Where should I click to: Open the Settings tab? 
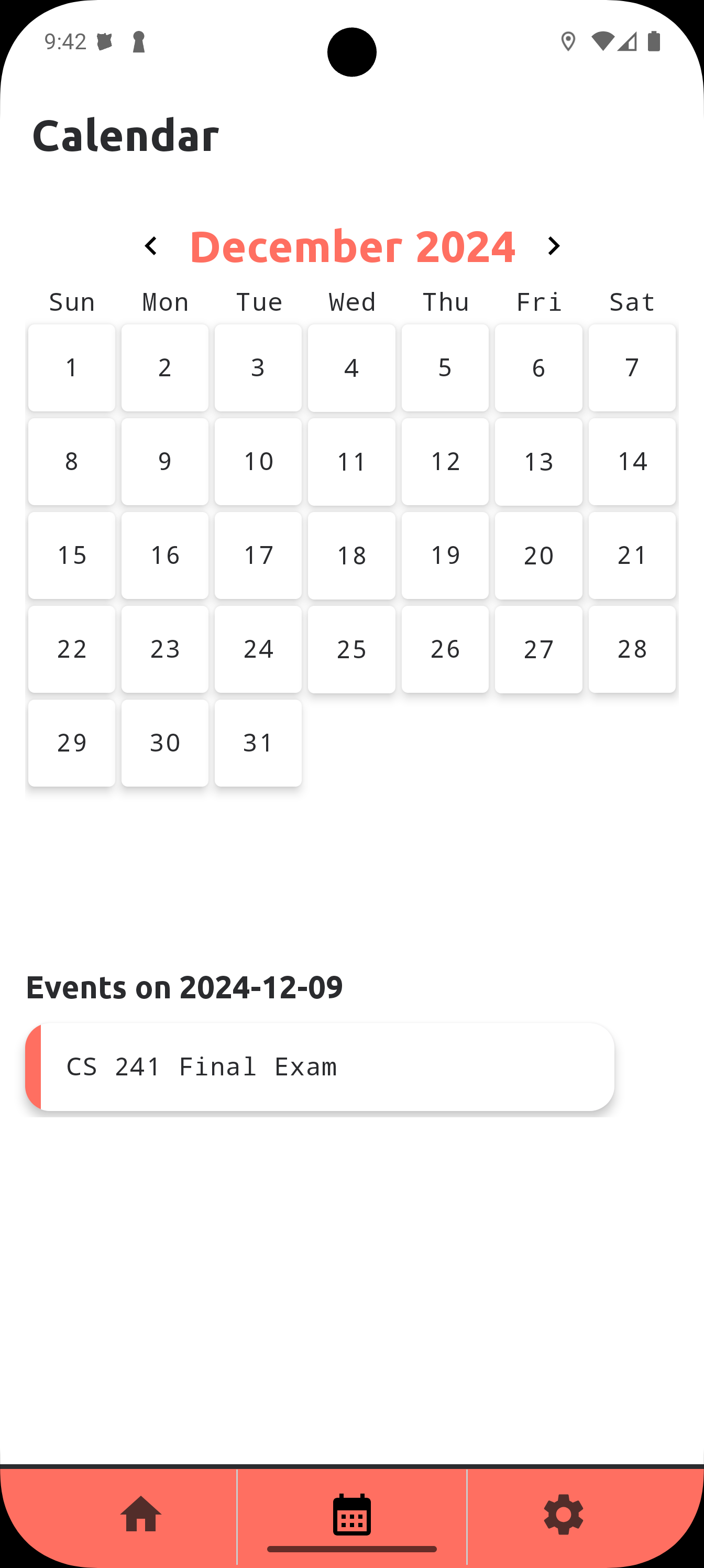point(563,1514)
